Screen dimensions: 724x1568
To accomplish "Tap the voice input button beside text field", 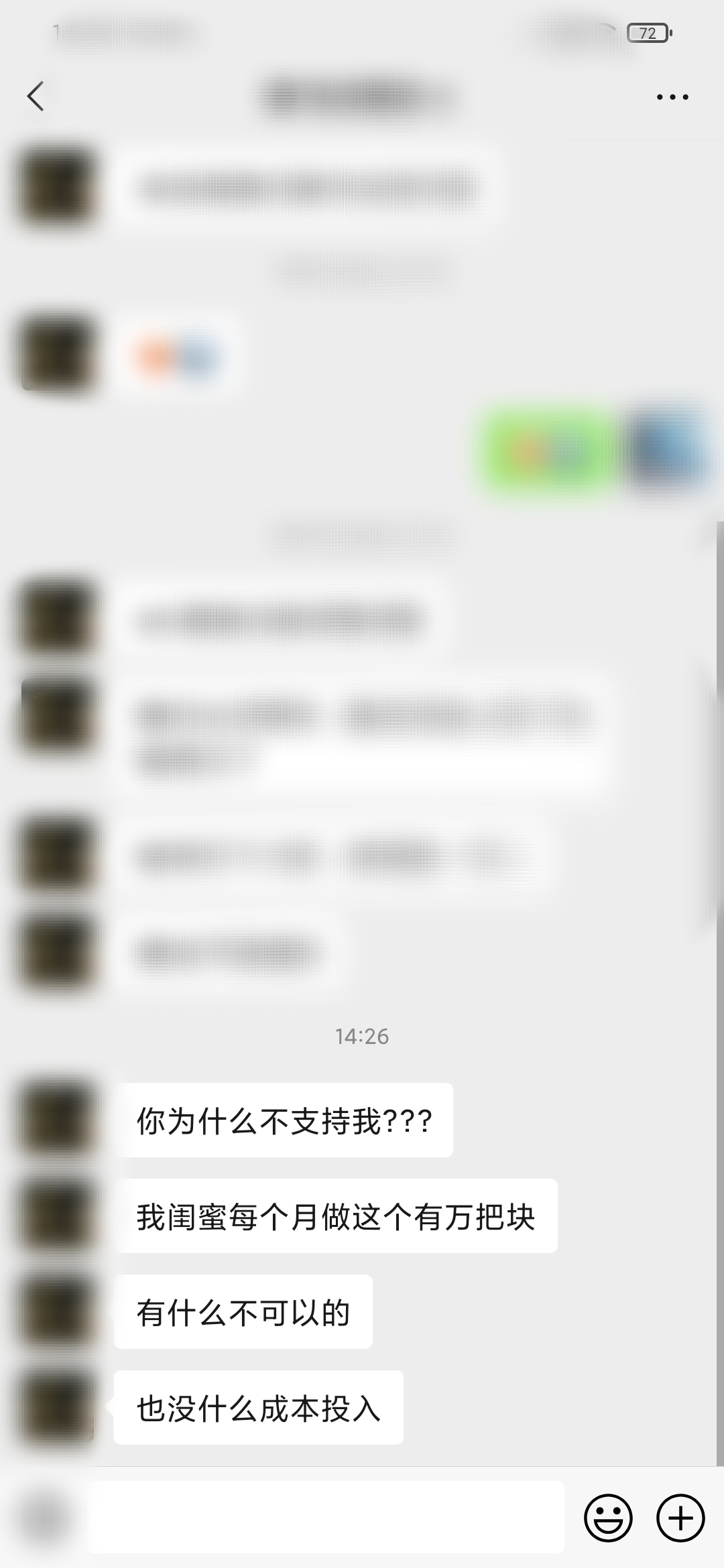I will coord(44,1518).
